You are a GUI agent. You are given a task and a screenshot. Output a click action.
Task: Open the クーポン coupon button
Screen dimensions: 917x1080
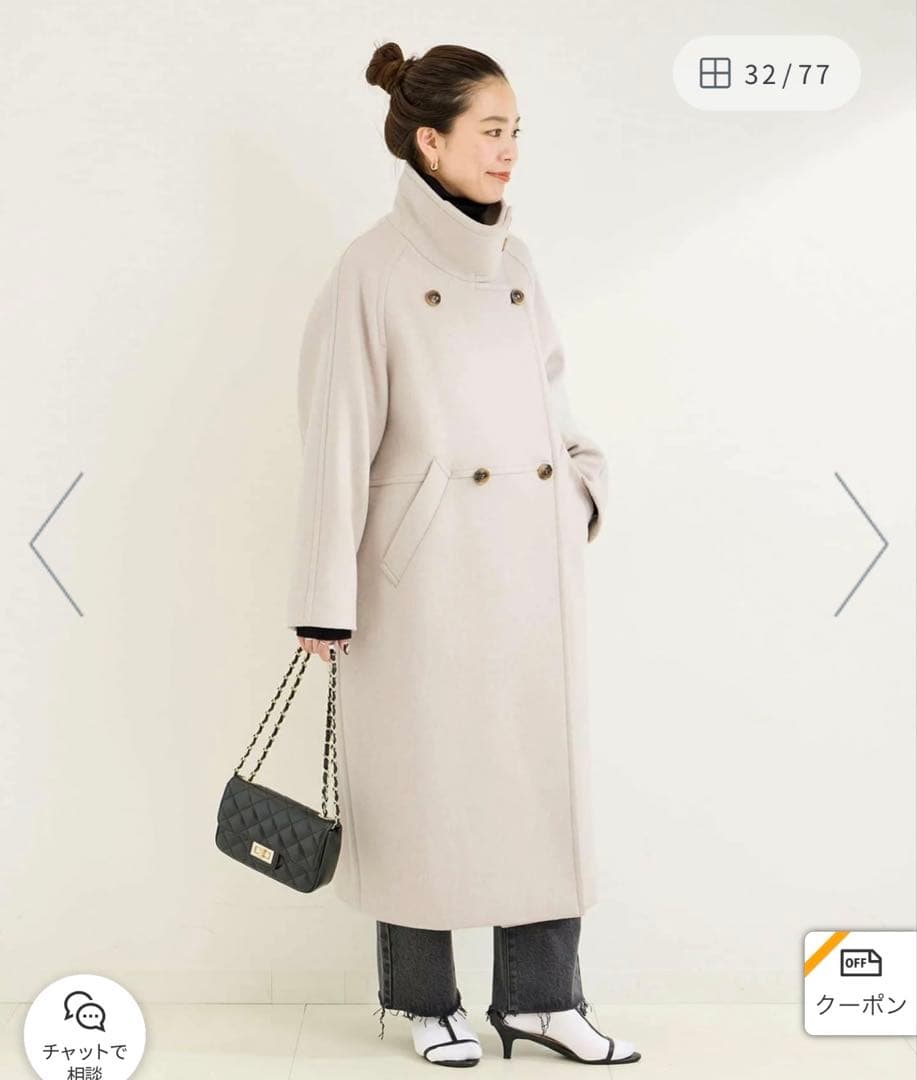pyautogui.click(x=860, y=983)
